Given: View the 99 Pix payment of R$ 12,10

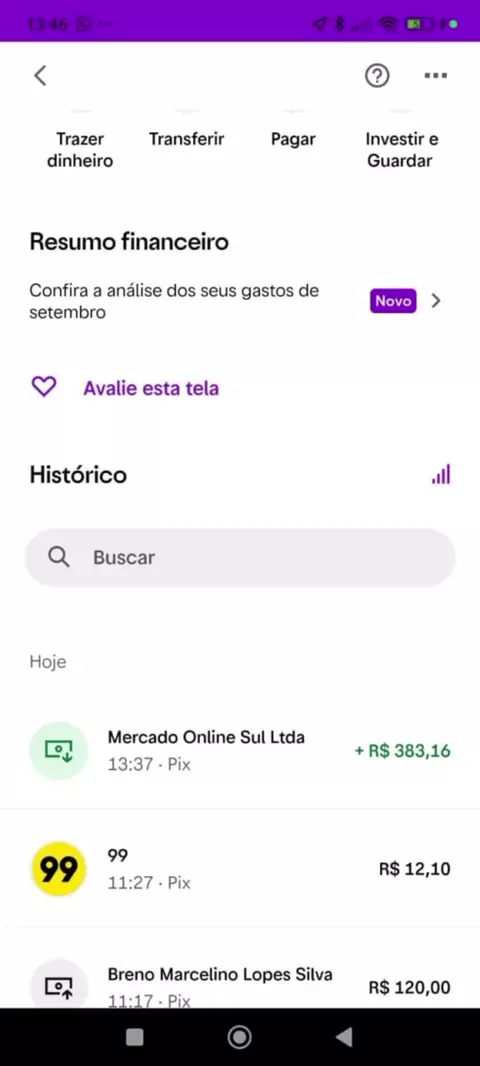Looking at the screenshot, I should click(x=240, y=868).
